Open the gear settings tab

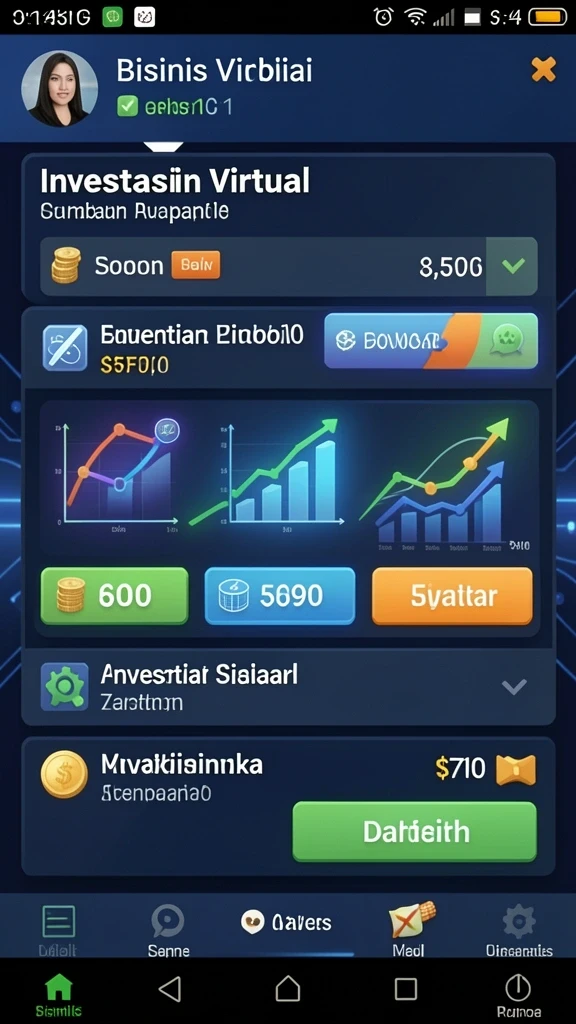pyautogui.click(x=519, y=930)
